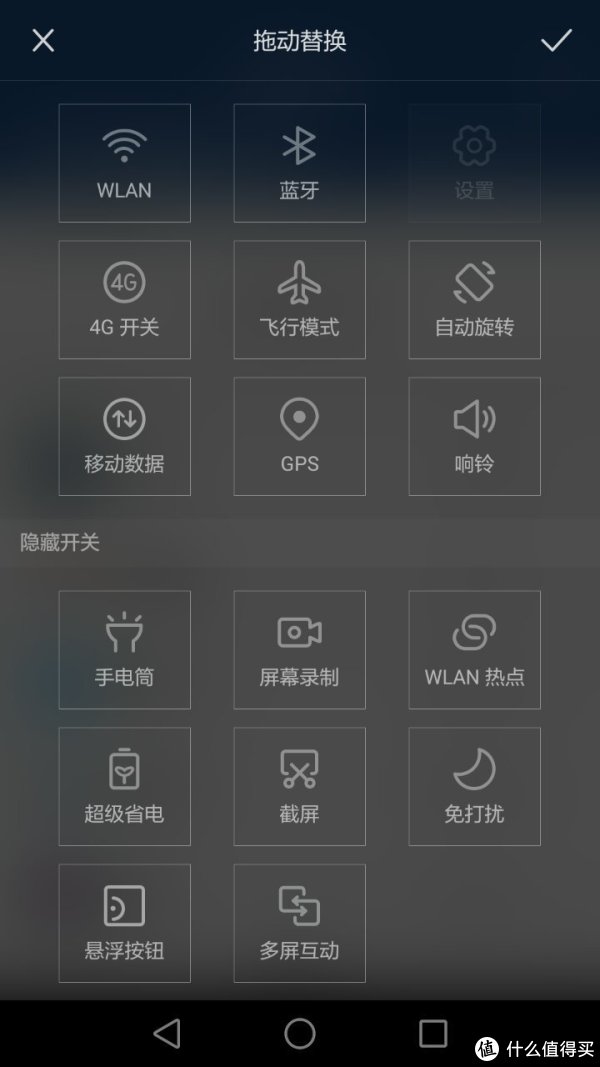
Task: Select the 飞行模式 airplane mode tile
Action: (x=299, y=300)
